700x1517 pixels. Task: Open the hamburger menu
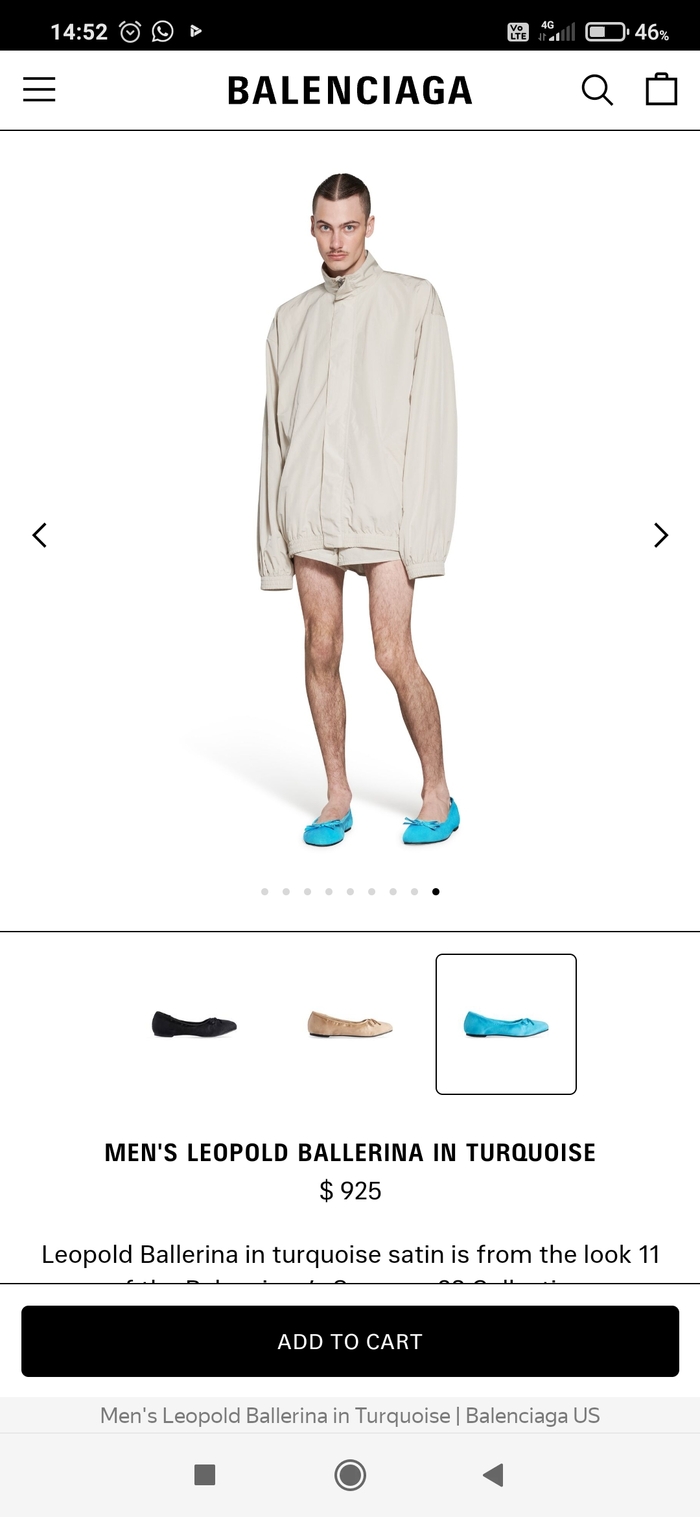(x=39, y=90)
